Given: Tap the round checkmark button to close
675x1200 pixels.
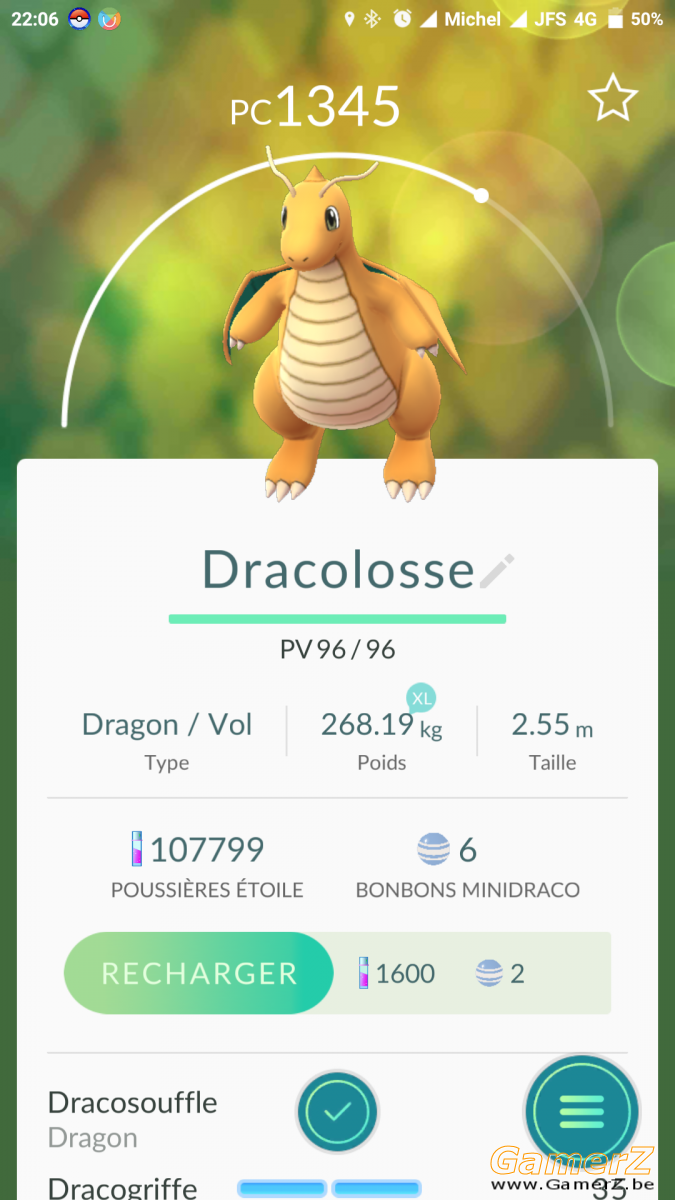Looking at the screenshot, I should pos(337,1111).
